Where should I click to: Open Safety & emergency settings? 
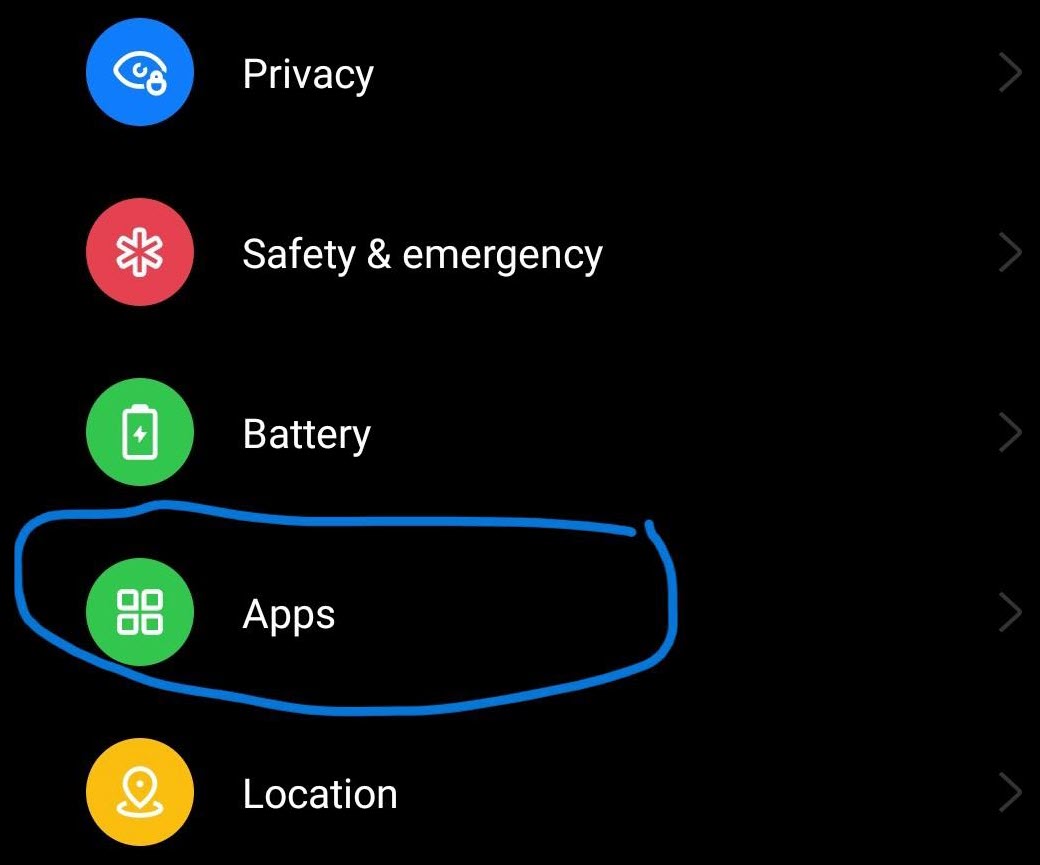click(x=520, y=253)
